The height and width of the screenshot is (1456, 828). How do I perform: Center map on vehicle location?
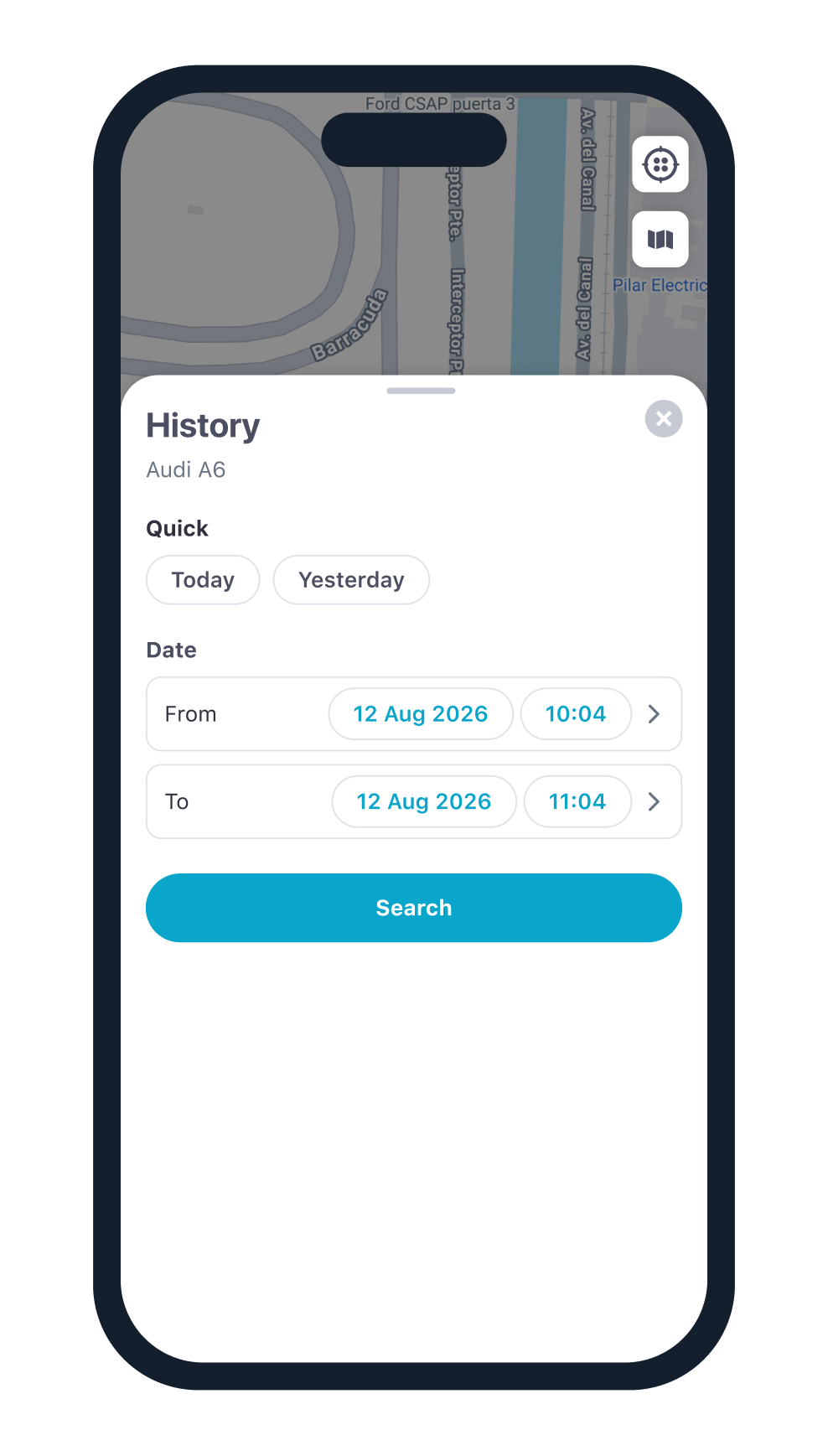pos(660,164)
